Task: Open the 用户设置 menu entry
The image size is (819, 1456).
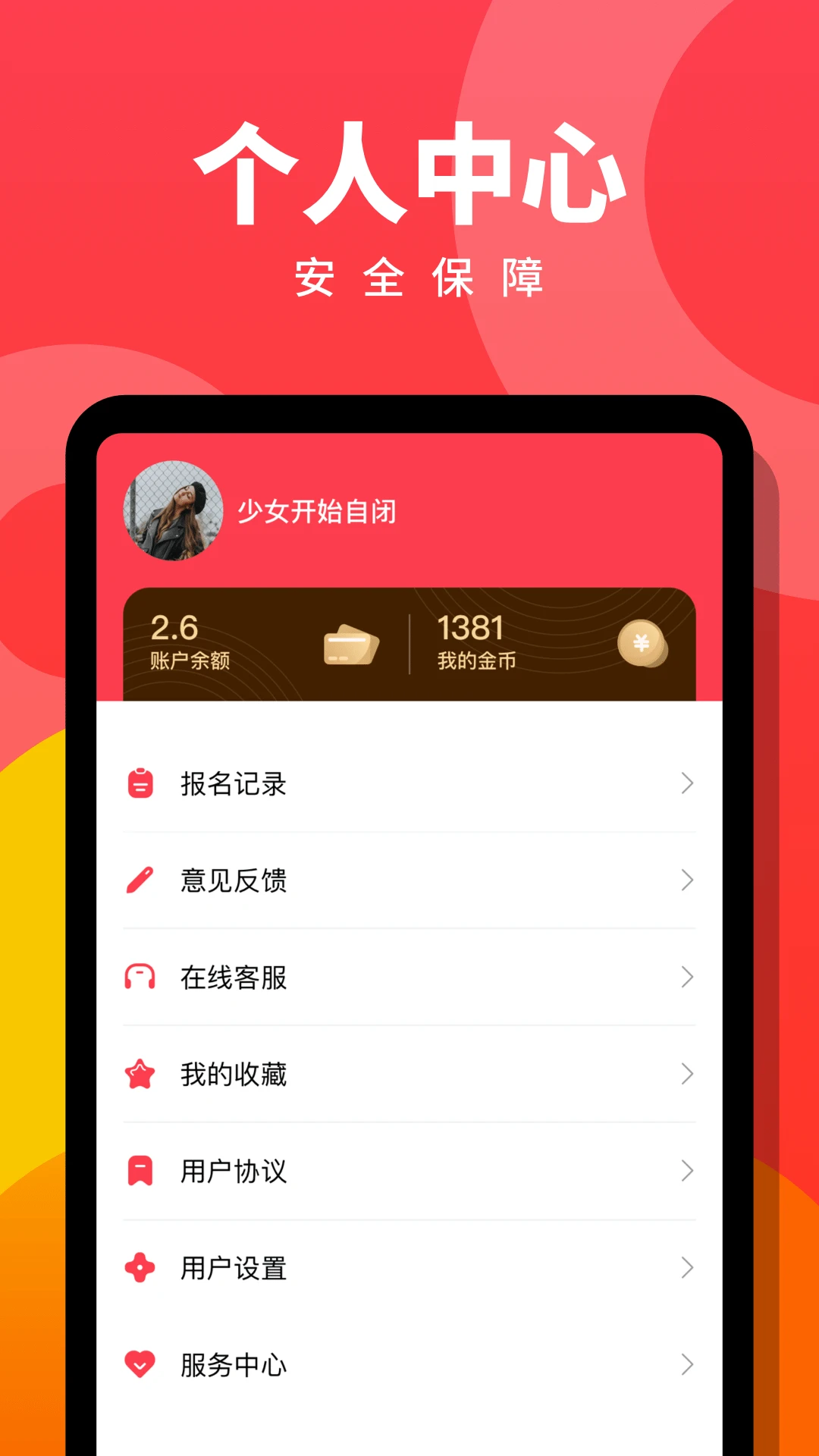Action: pos(232,1267)
